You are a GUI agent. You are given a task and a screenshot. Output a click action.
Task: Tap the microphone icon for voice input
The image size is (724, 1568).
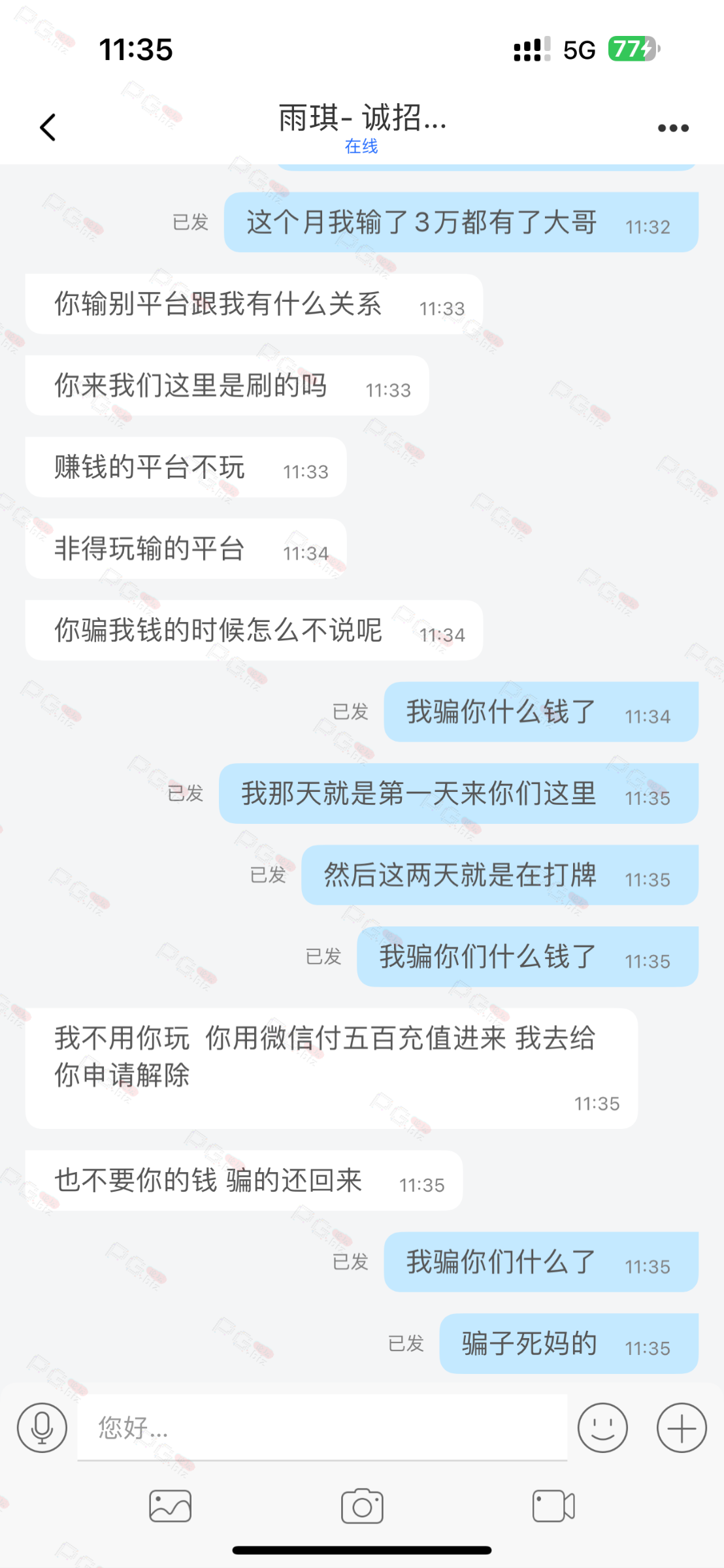coord(41,1428)
